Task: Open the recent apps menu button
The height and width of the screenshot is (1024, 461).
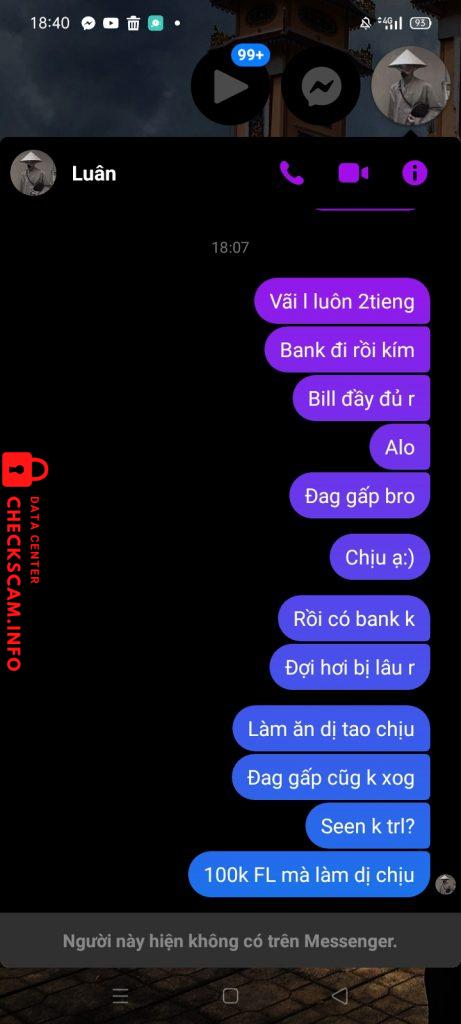Action: tap(121, 996)
